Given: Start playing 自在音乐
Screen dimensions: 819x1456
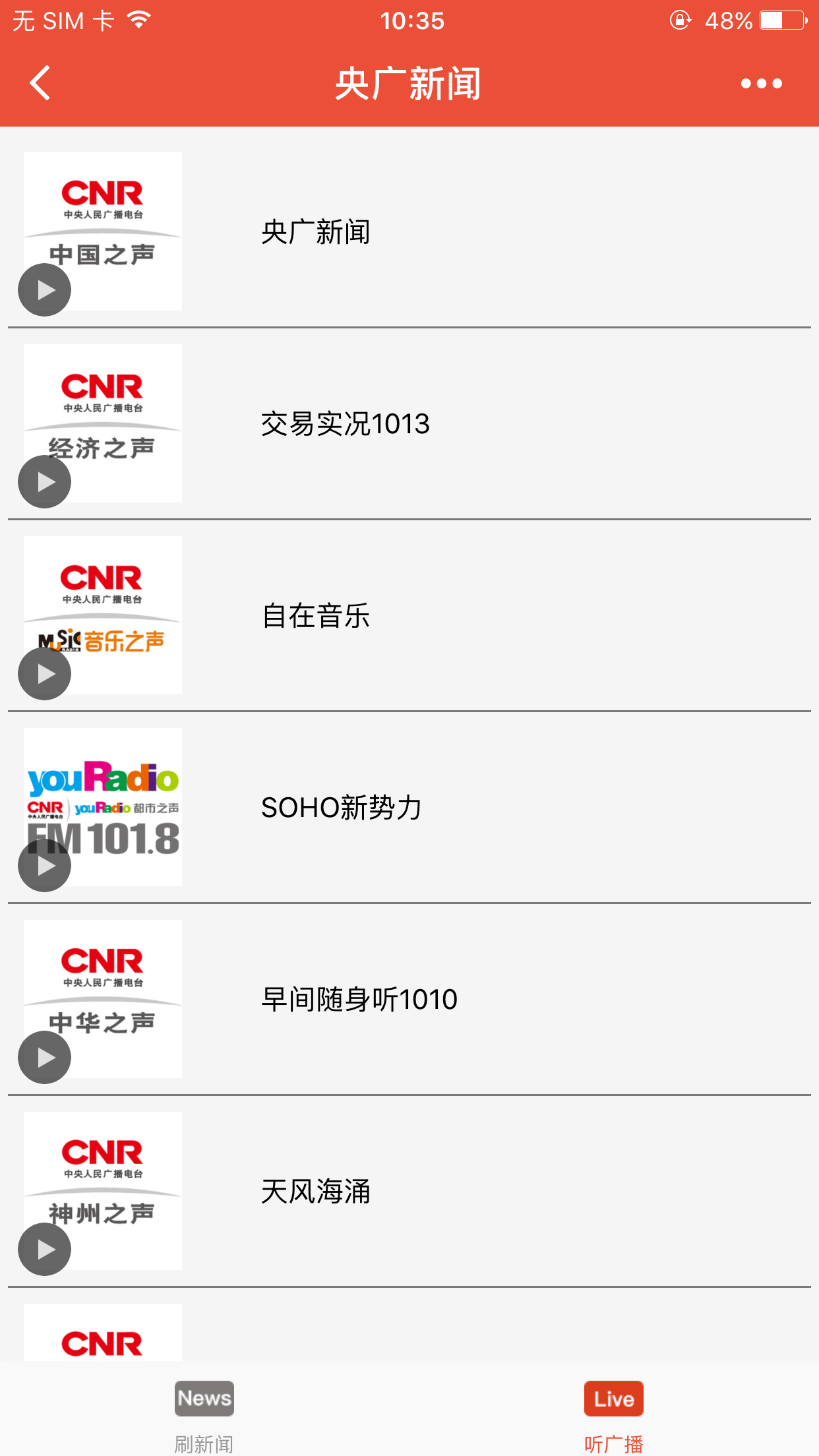Looking at the screenshot, I should pyautogui.click(x=45, y=674).
